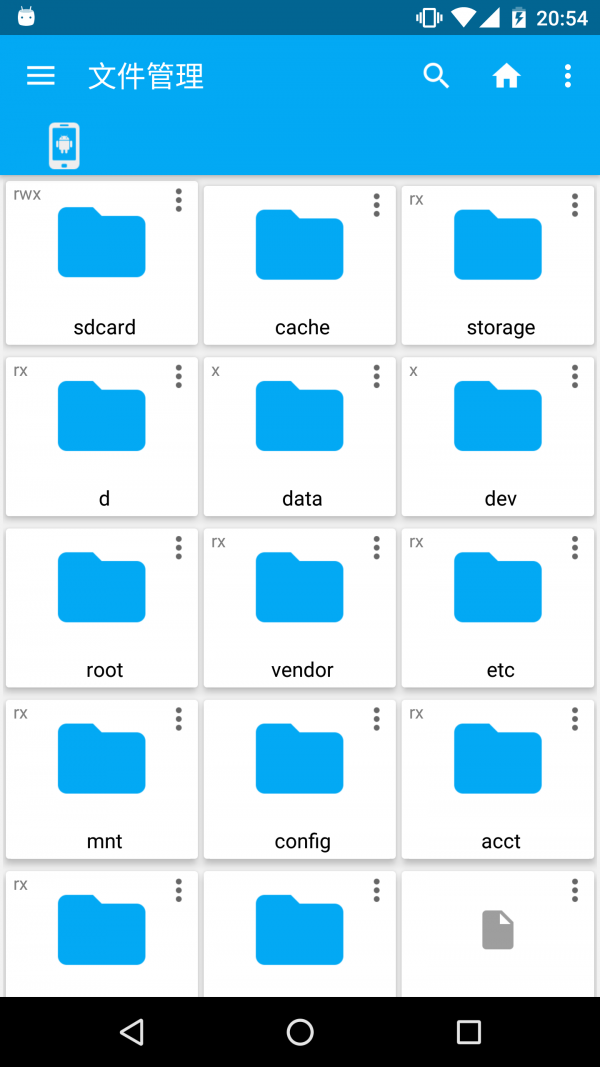The width and height of the screenshot is (600, 1067).
Task: Open the navigation drawer menu
Action: 41,76
